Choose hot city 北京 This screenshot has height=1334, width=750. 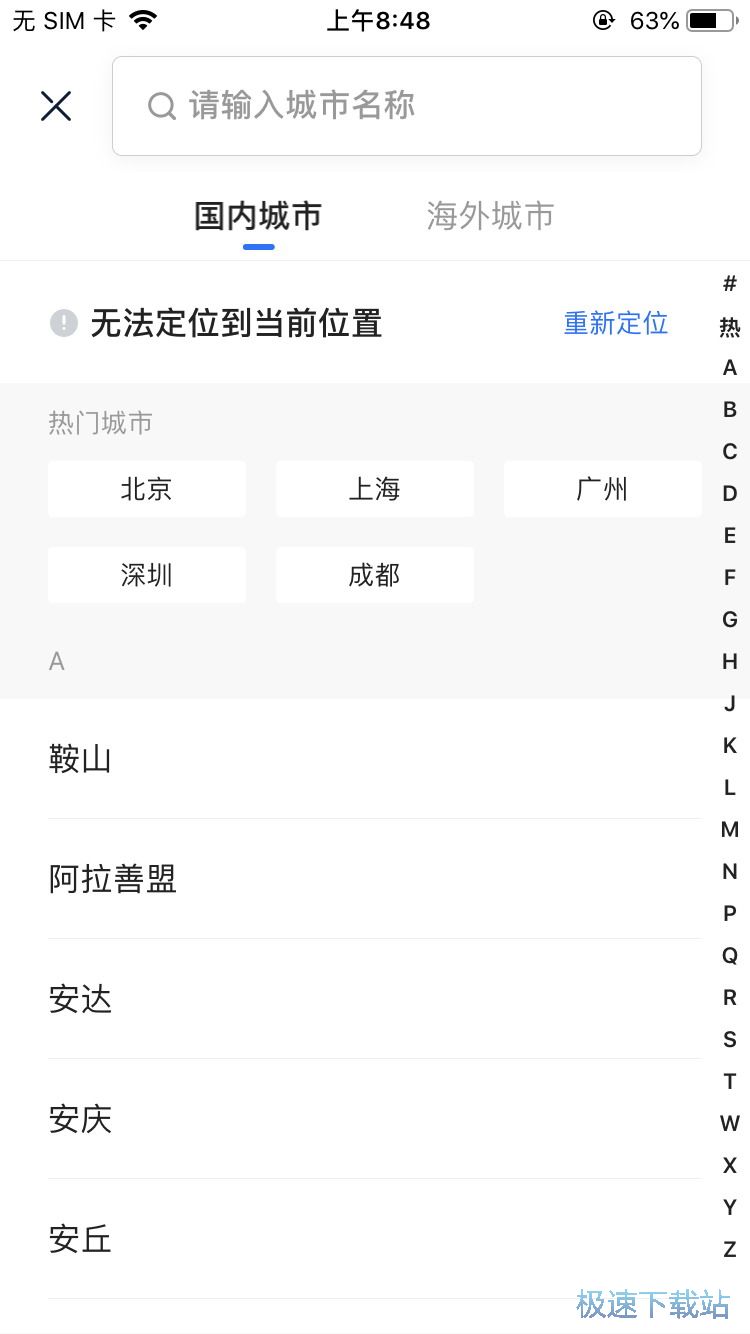point(147,489)
